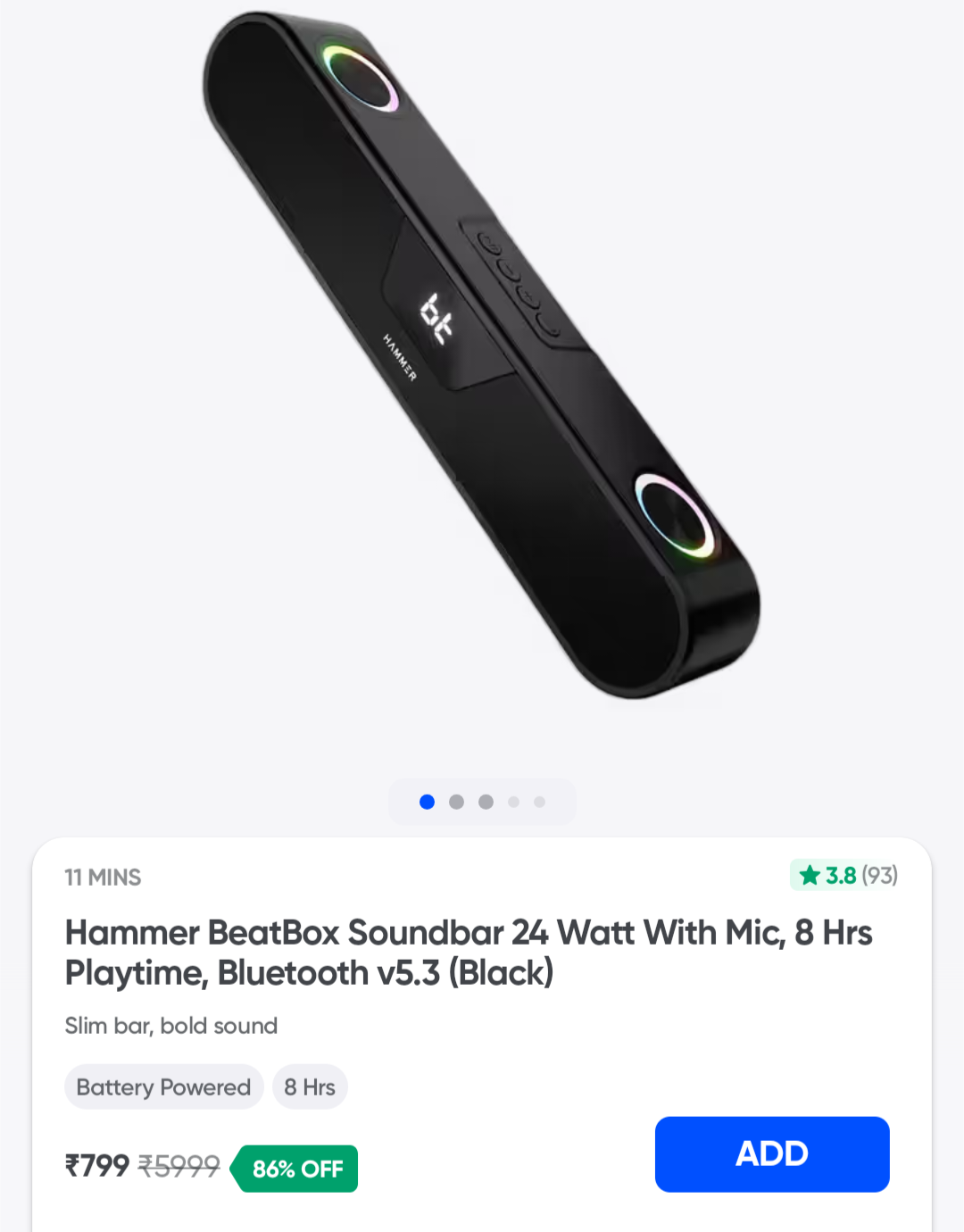The image size is (964, 1232).
Task: Add the Hammer BeatBox Soundbar to cart
Action: pos(772,1153)
